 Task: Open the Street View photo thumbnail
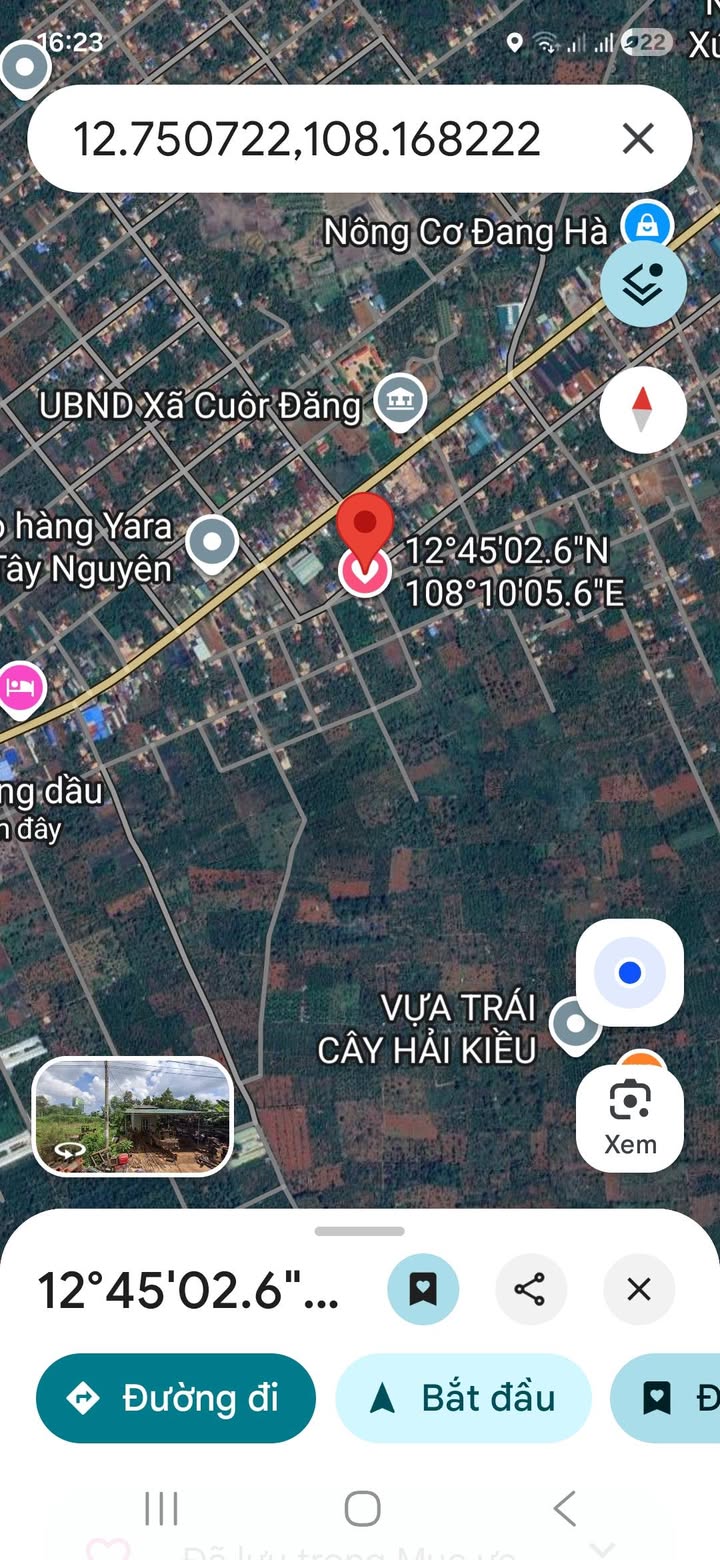[x=133, y=1116]
